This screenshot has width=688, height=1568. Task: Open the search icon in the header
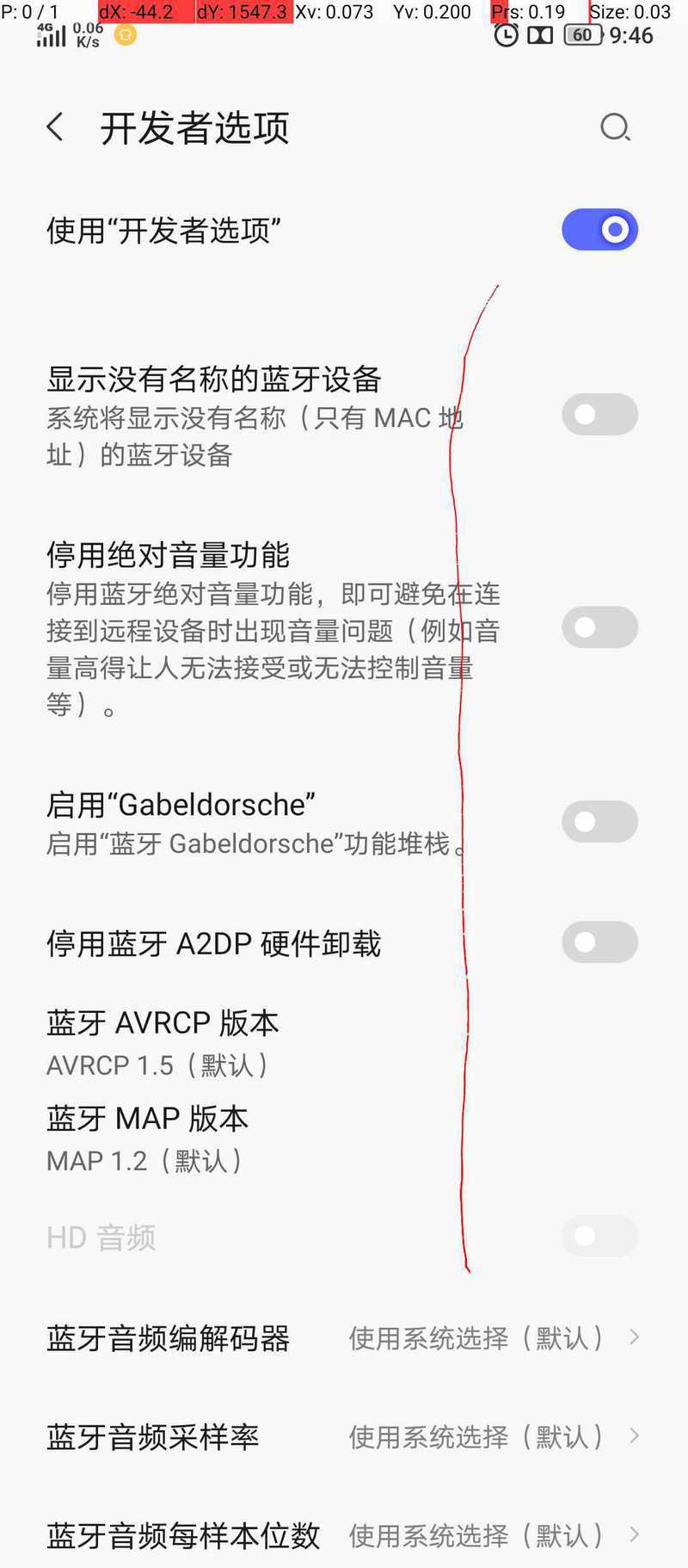pyautogui.click(x=615, y=127)
